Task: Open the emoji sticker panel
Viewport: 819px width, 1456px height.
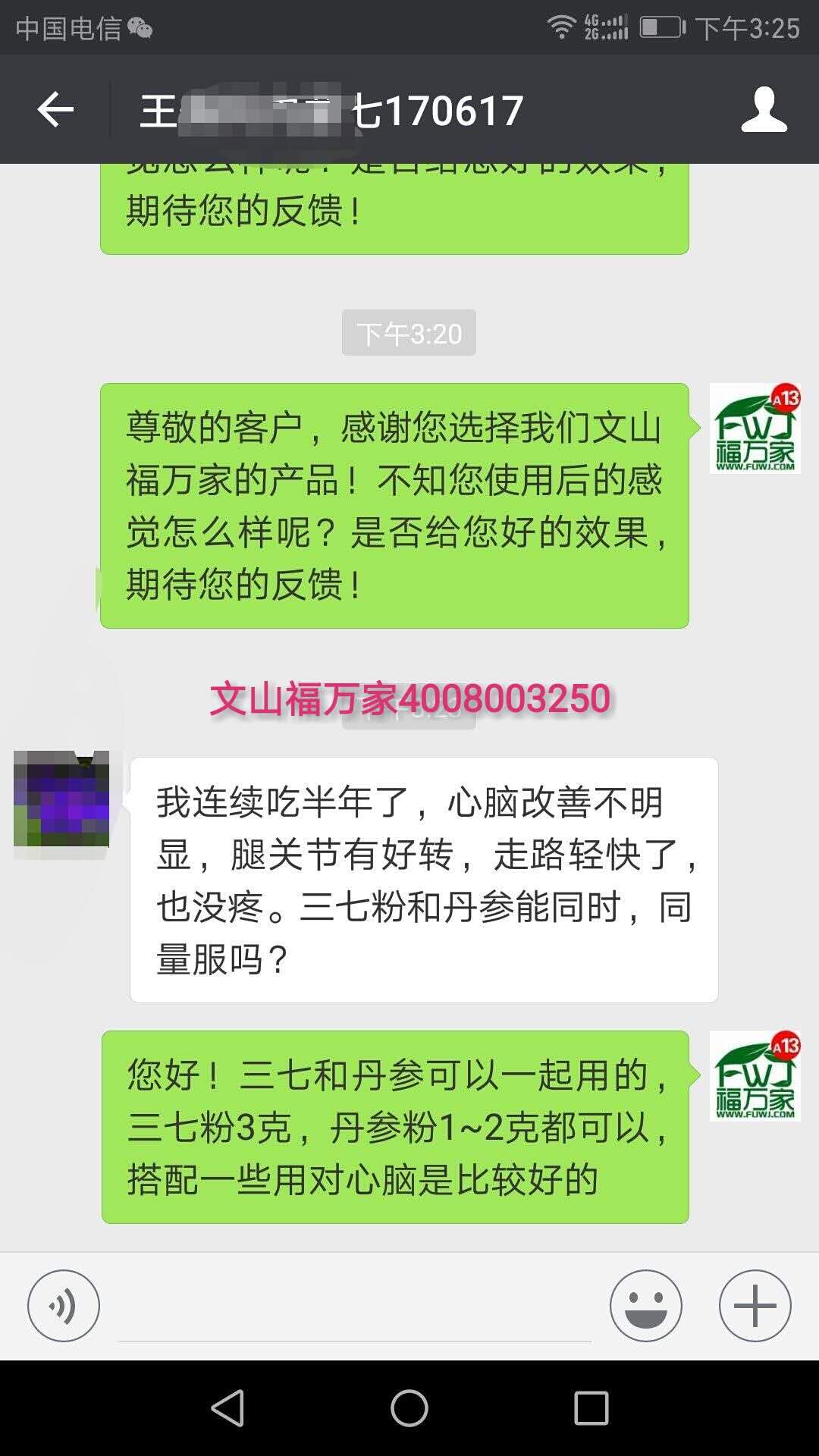Action: pyautogui.click(x=645, y=1306)
